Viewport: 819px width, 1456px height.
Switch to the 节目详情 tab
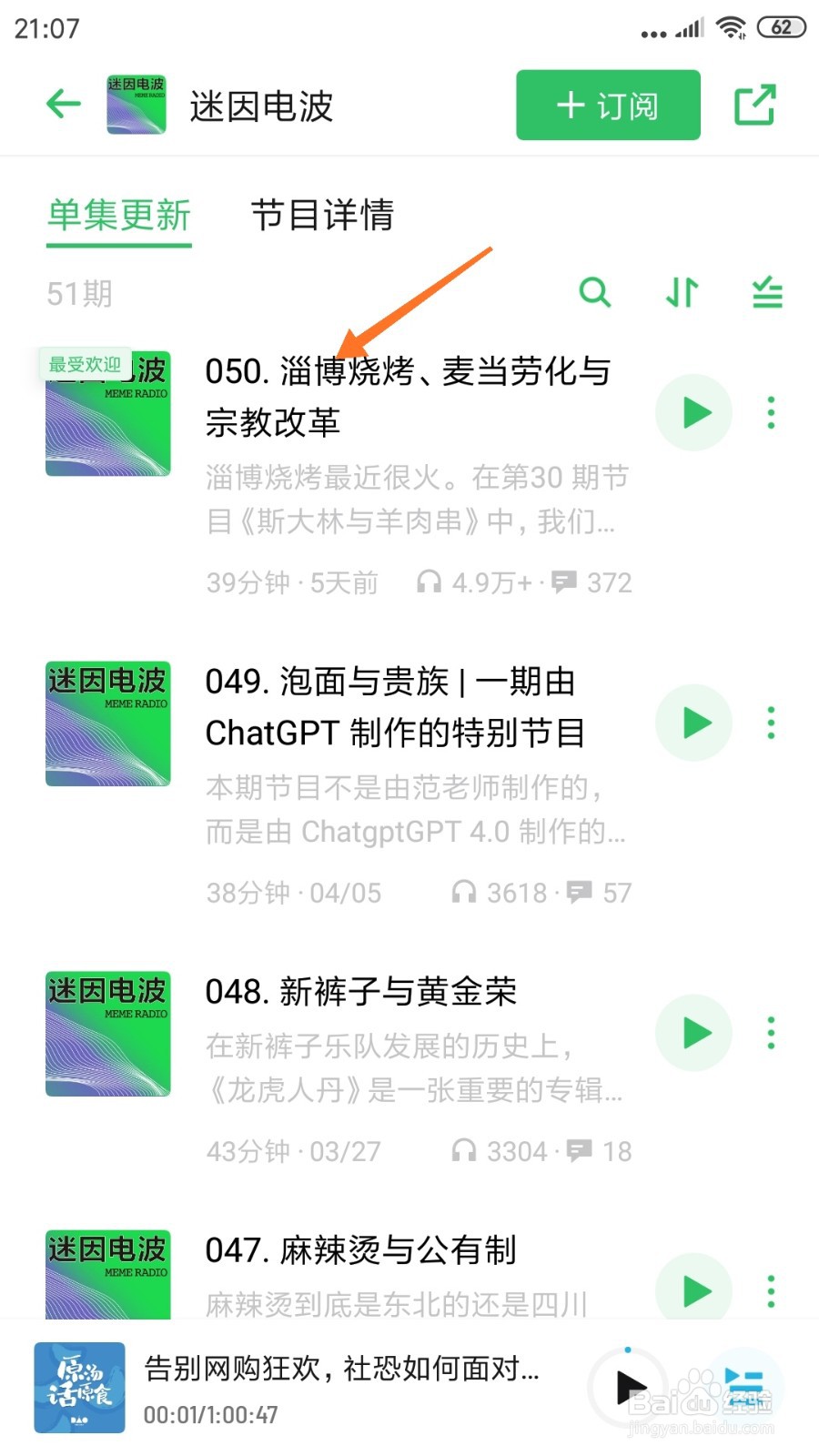click(322, 216)
